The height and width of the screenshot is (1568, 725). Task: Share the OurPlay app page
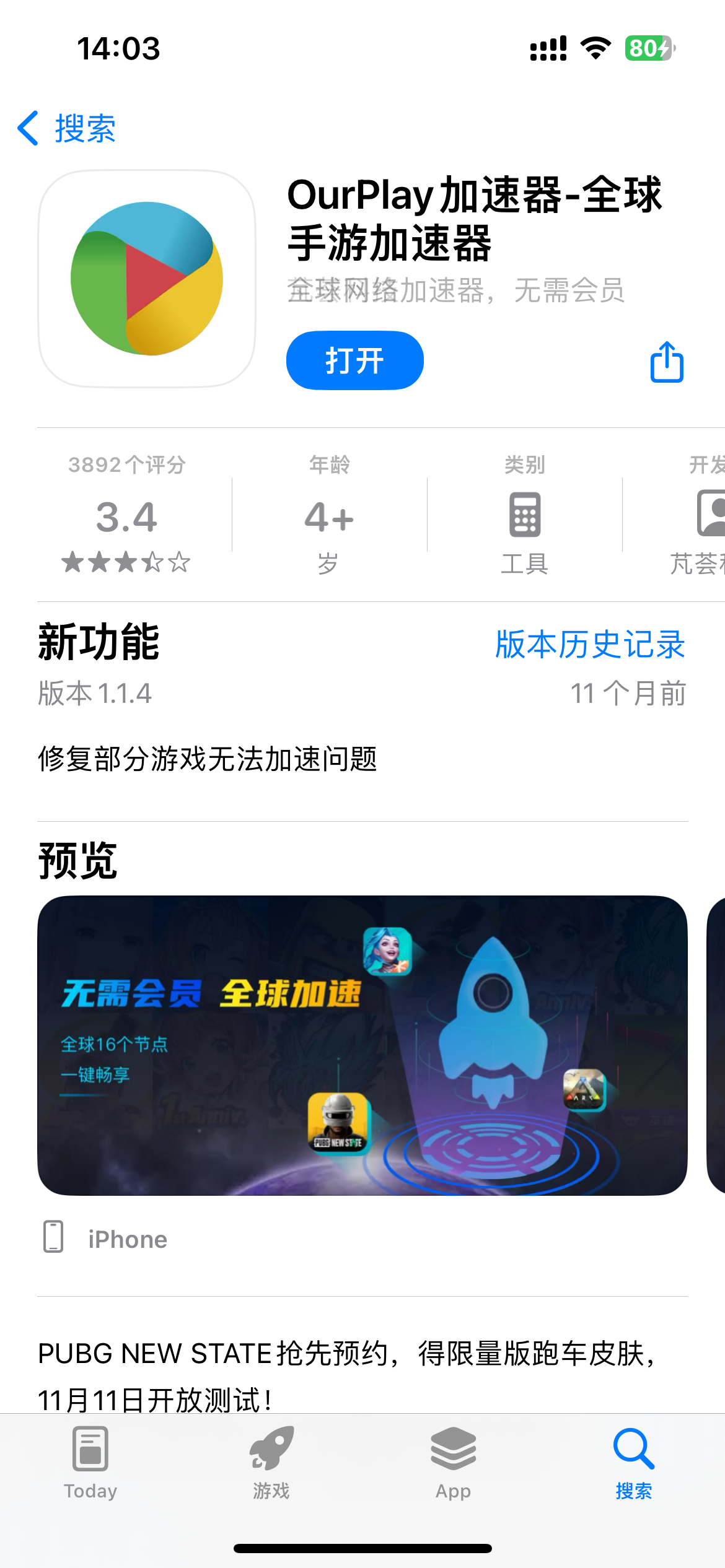point(667,362)
